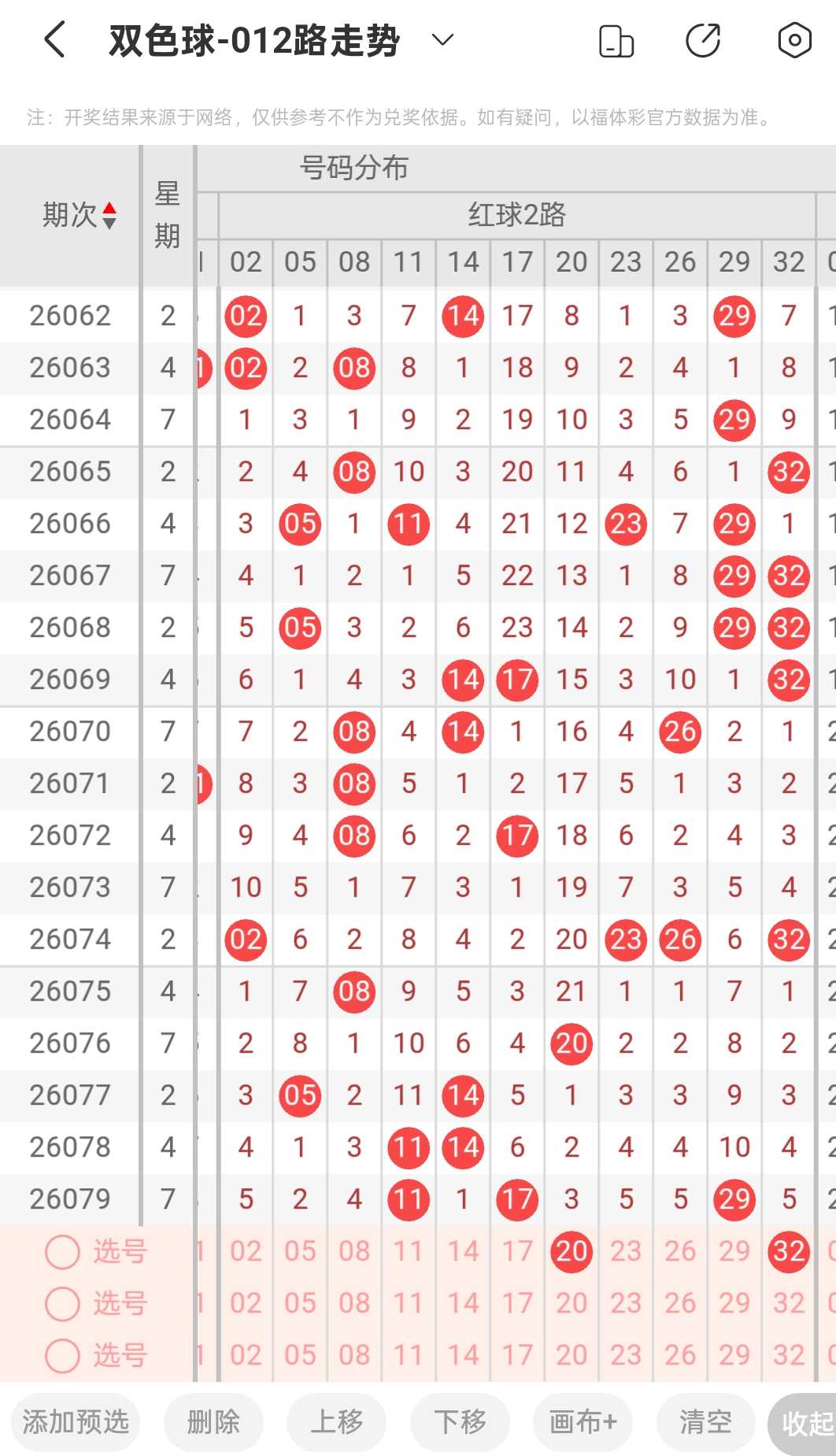Tap 添加预选 button
The image size is (836, 1456).
tap(76, 1422)
